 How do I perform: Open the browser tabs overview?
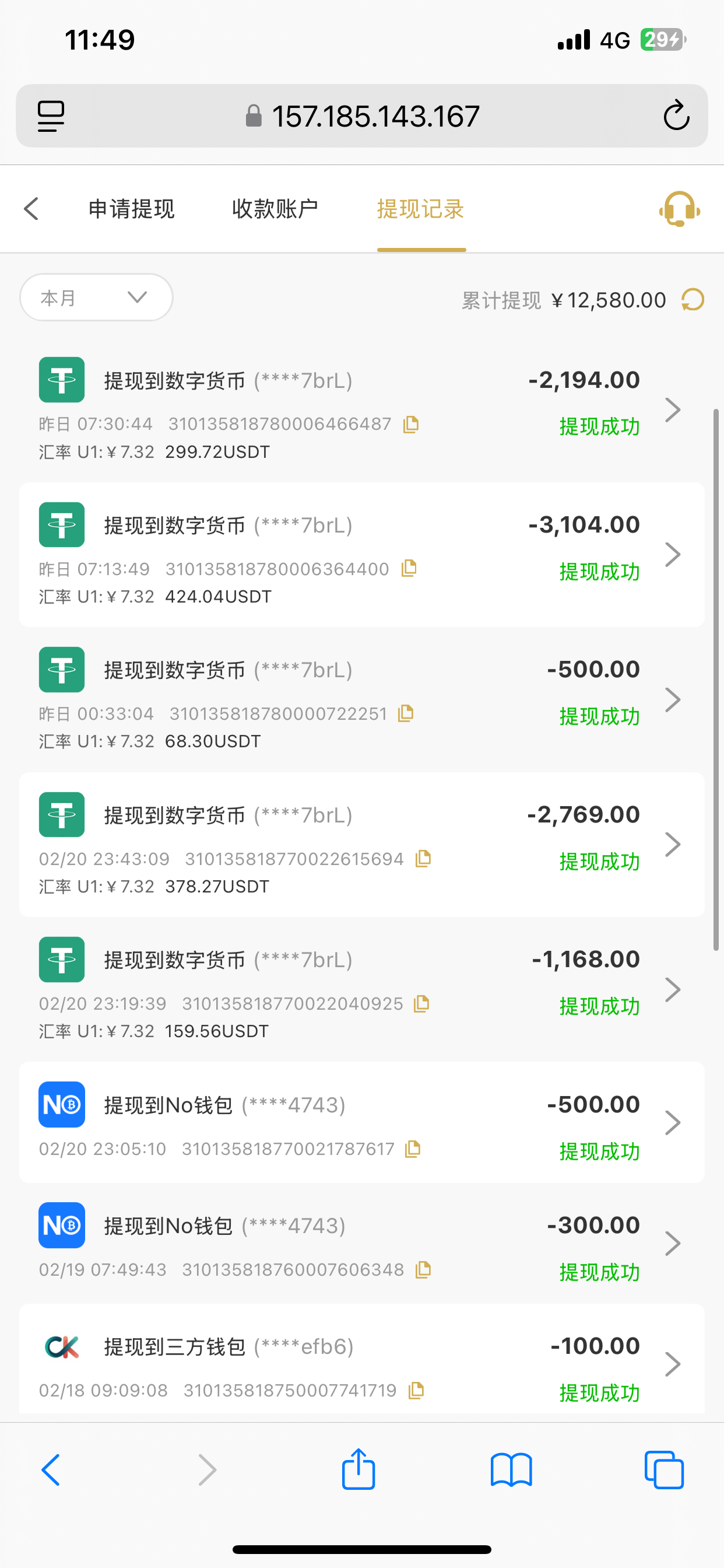(x=664, y=1469)
